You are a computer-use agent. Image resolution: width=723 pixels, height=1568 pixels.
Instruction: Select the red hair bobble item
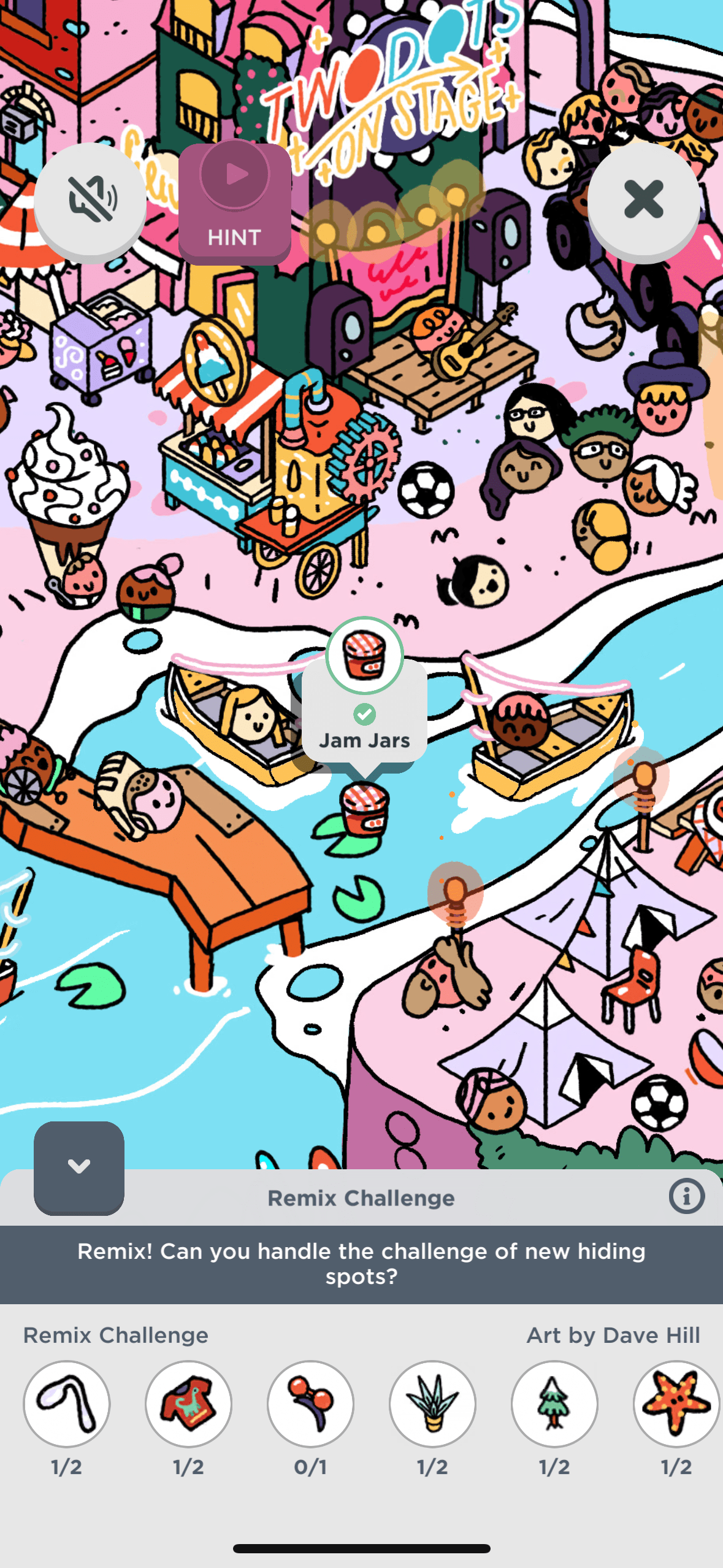coord(311,1404)
